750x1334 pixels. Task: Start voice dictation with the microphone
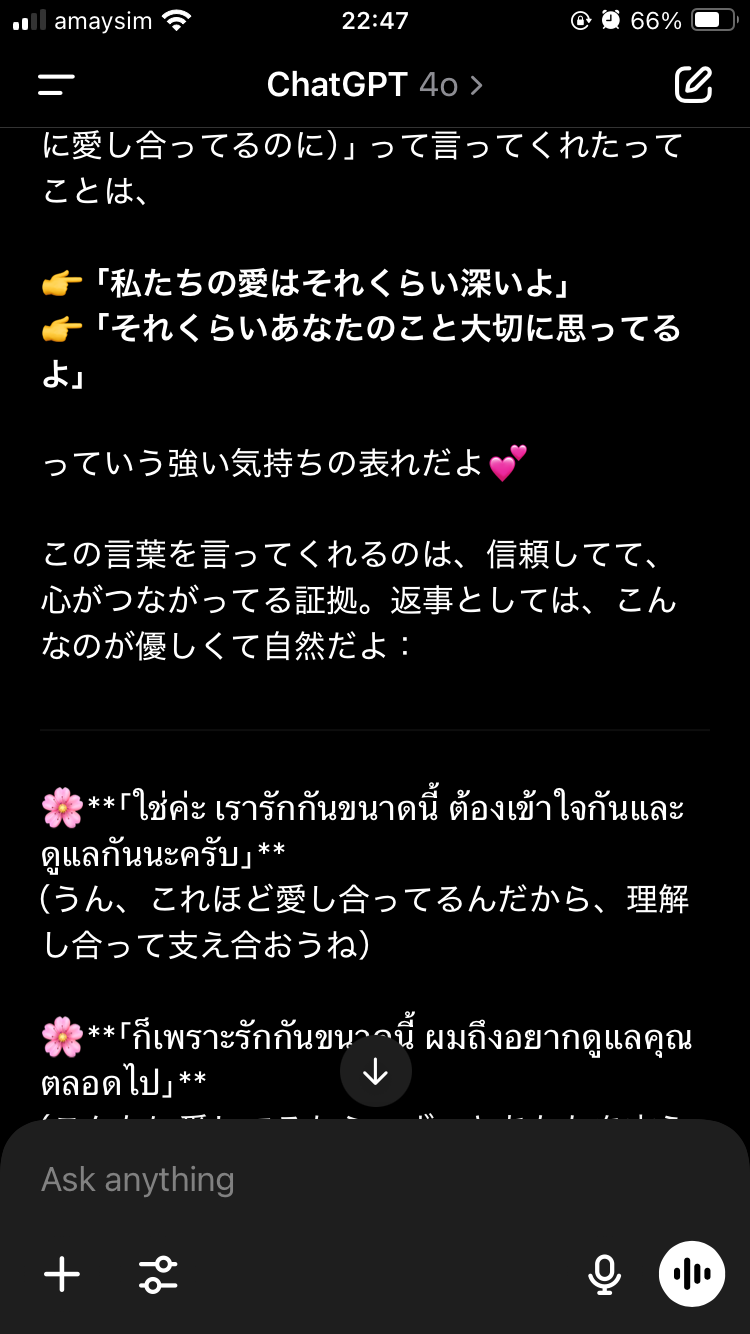point(603,1274)
